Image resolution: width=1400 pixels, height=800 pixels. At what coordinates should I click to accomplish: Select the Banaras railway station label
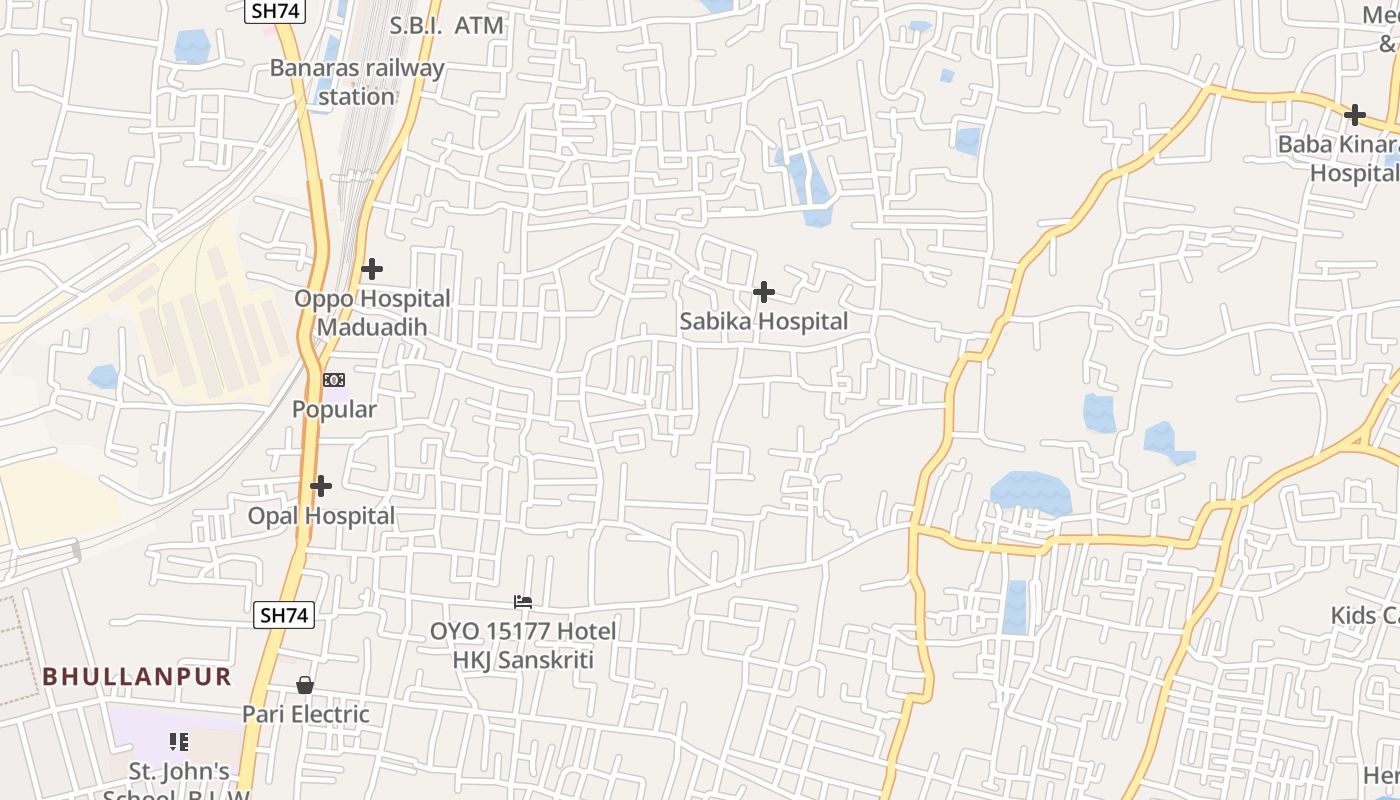(x=357, y=82)
